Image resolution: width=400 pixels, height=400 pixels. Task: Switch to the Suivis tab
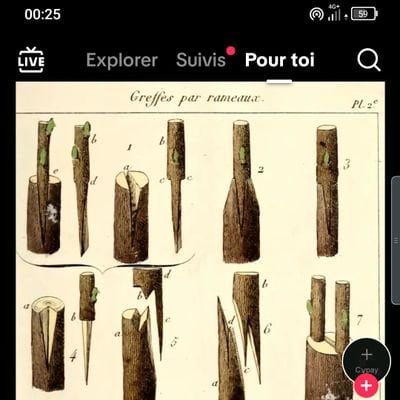pyautogui.click(x=201, y=60)
